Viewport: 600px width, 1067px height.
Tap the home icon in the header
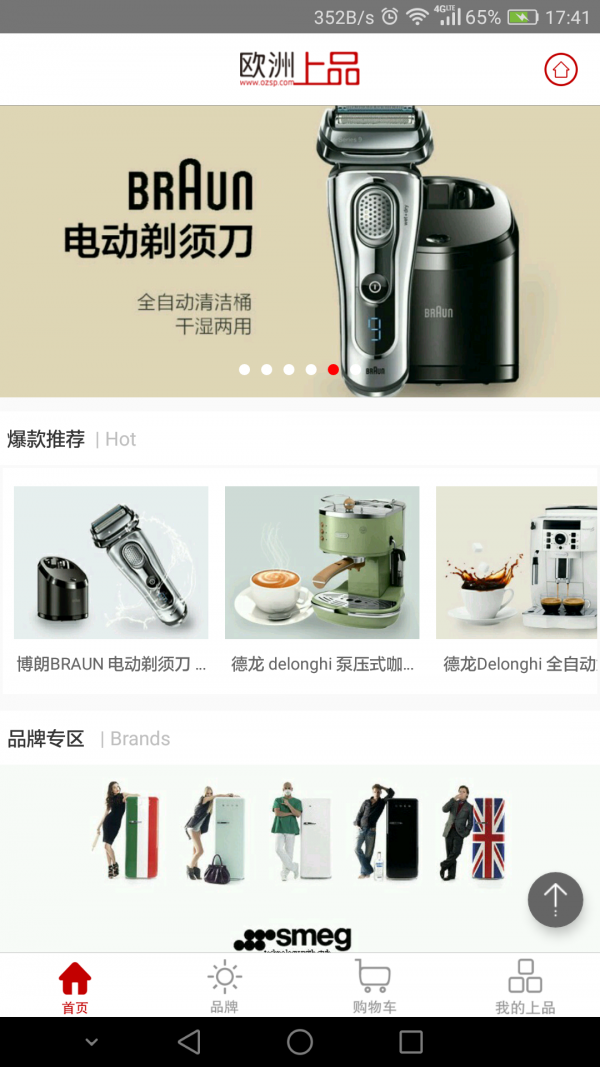coord(561,69)
